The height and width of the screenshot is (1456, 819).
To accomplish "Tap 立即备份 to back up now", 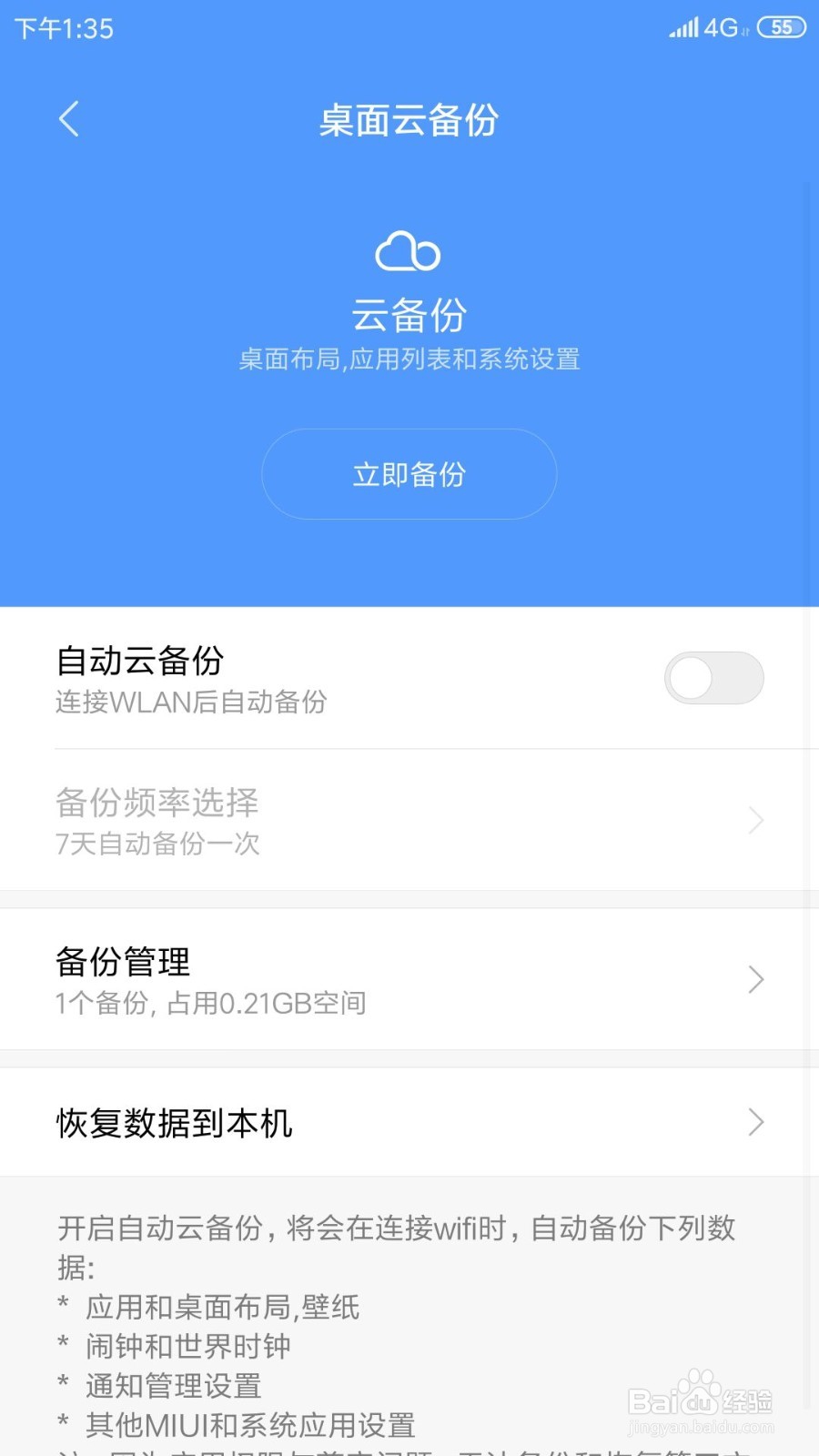I will pos(408,474).
